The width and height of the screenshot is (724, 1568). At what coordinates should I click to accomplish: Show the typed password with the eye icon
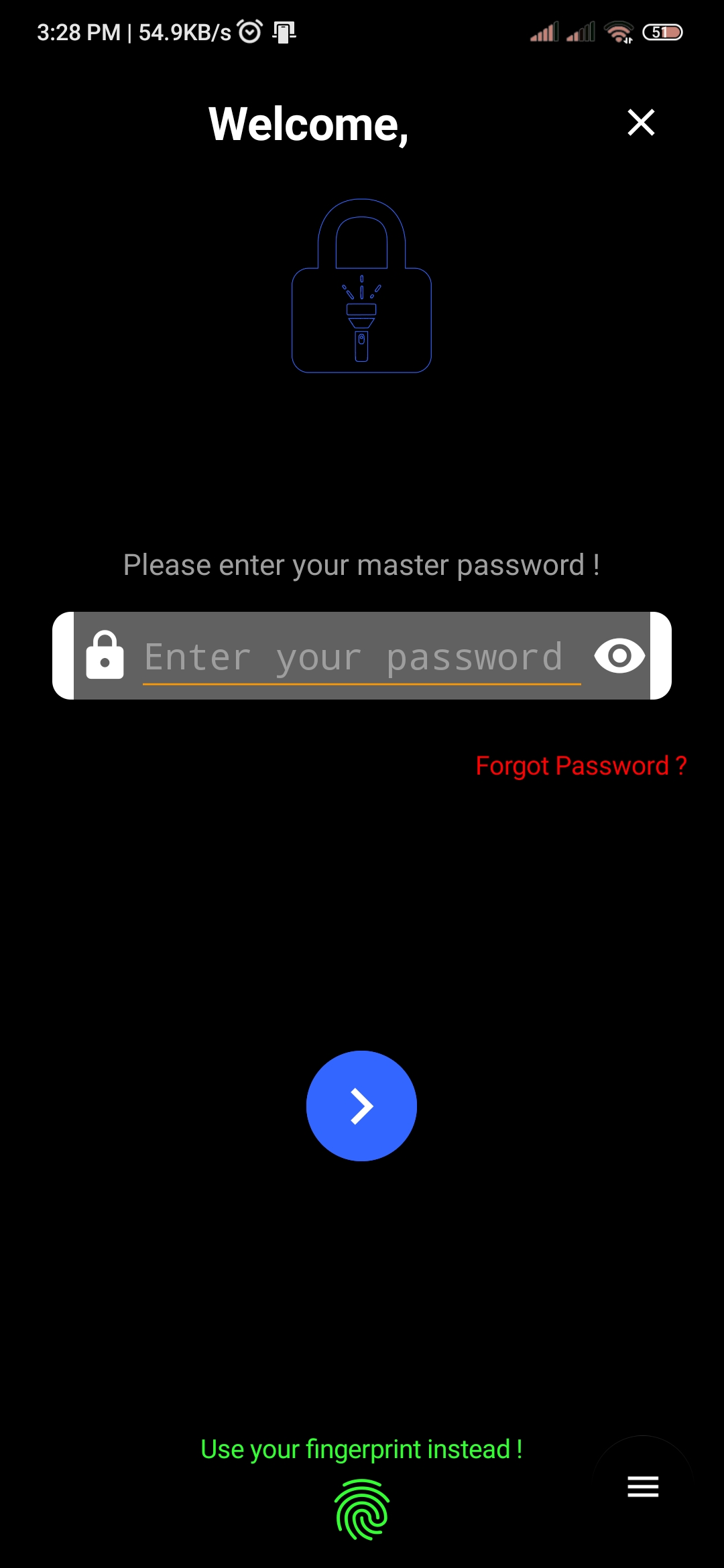[619, 656]
